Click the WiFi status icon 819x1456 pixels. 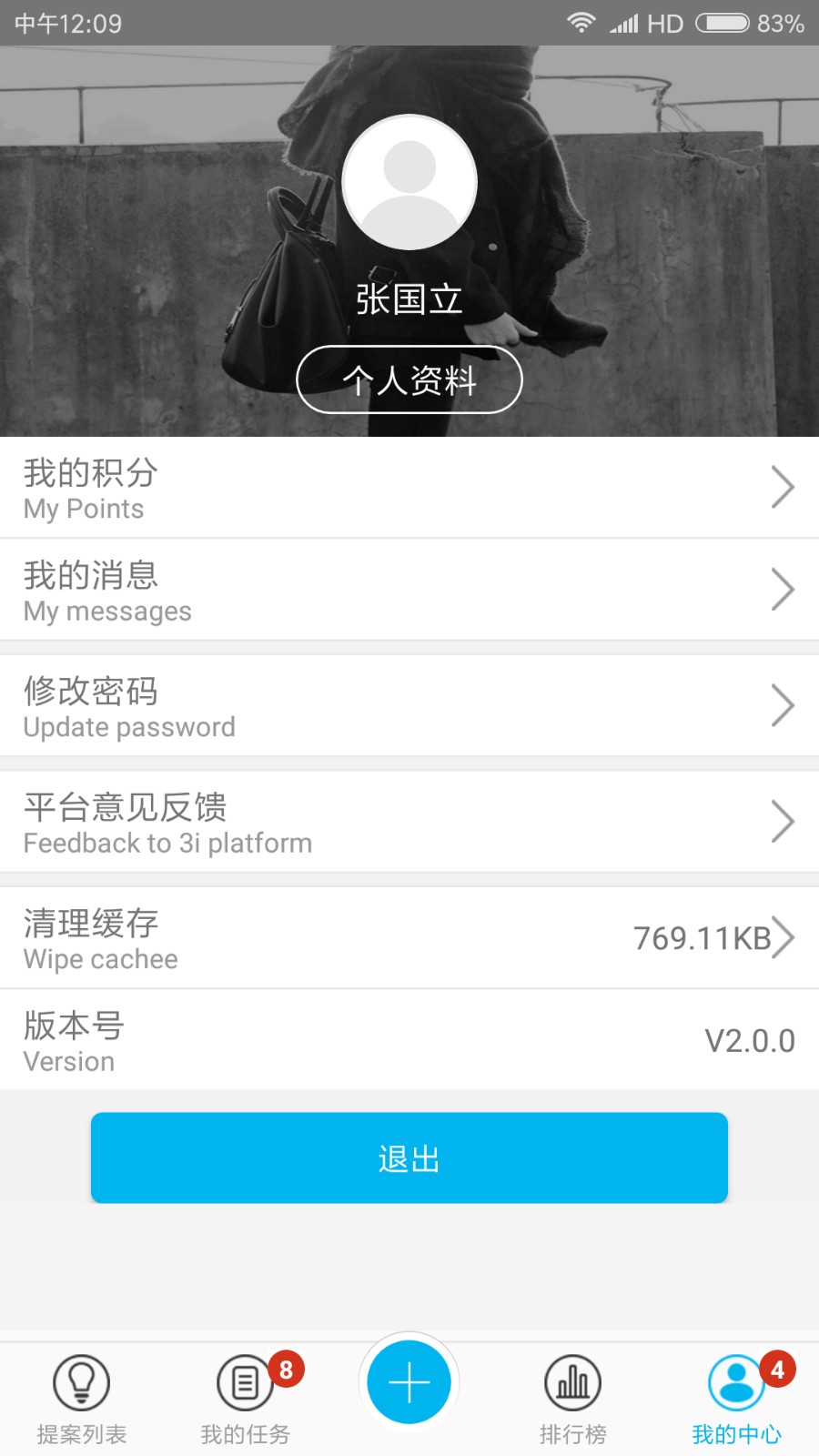point(581,23)
